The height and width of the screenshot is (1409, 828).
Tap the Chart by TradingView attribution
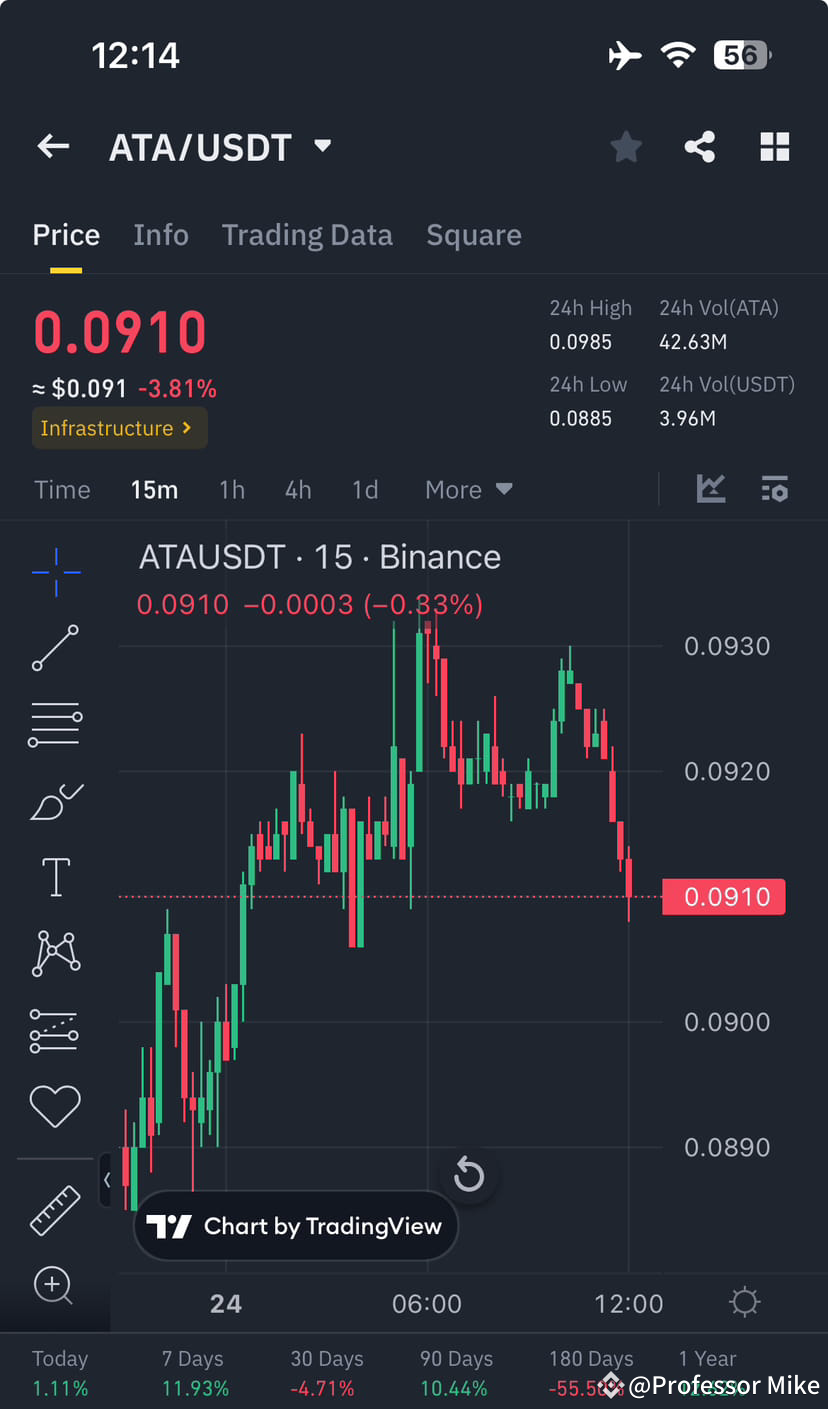(296, 1225)
